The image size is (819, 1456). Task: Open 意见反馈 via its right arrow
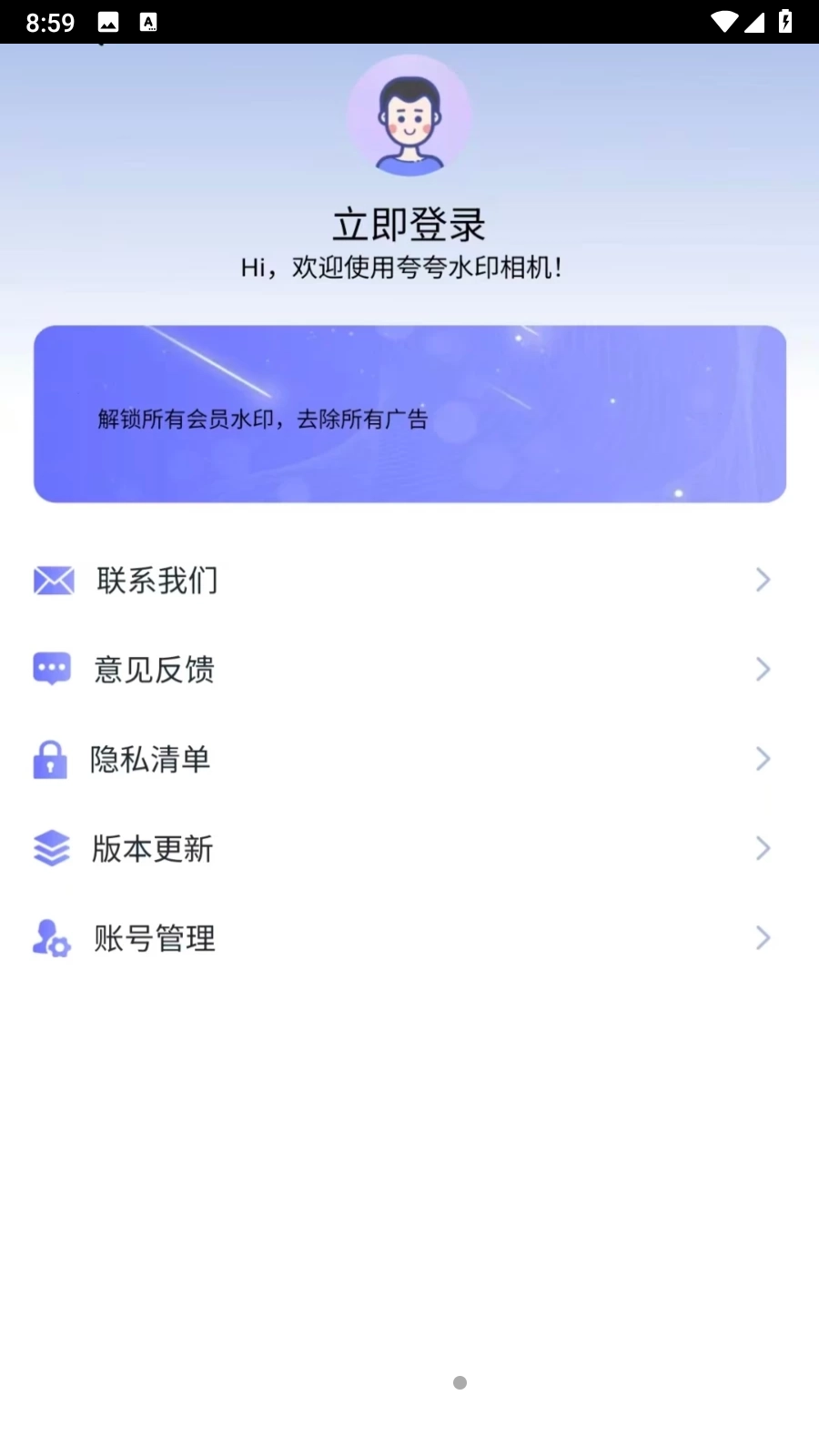pos(763,669)
